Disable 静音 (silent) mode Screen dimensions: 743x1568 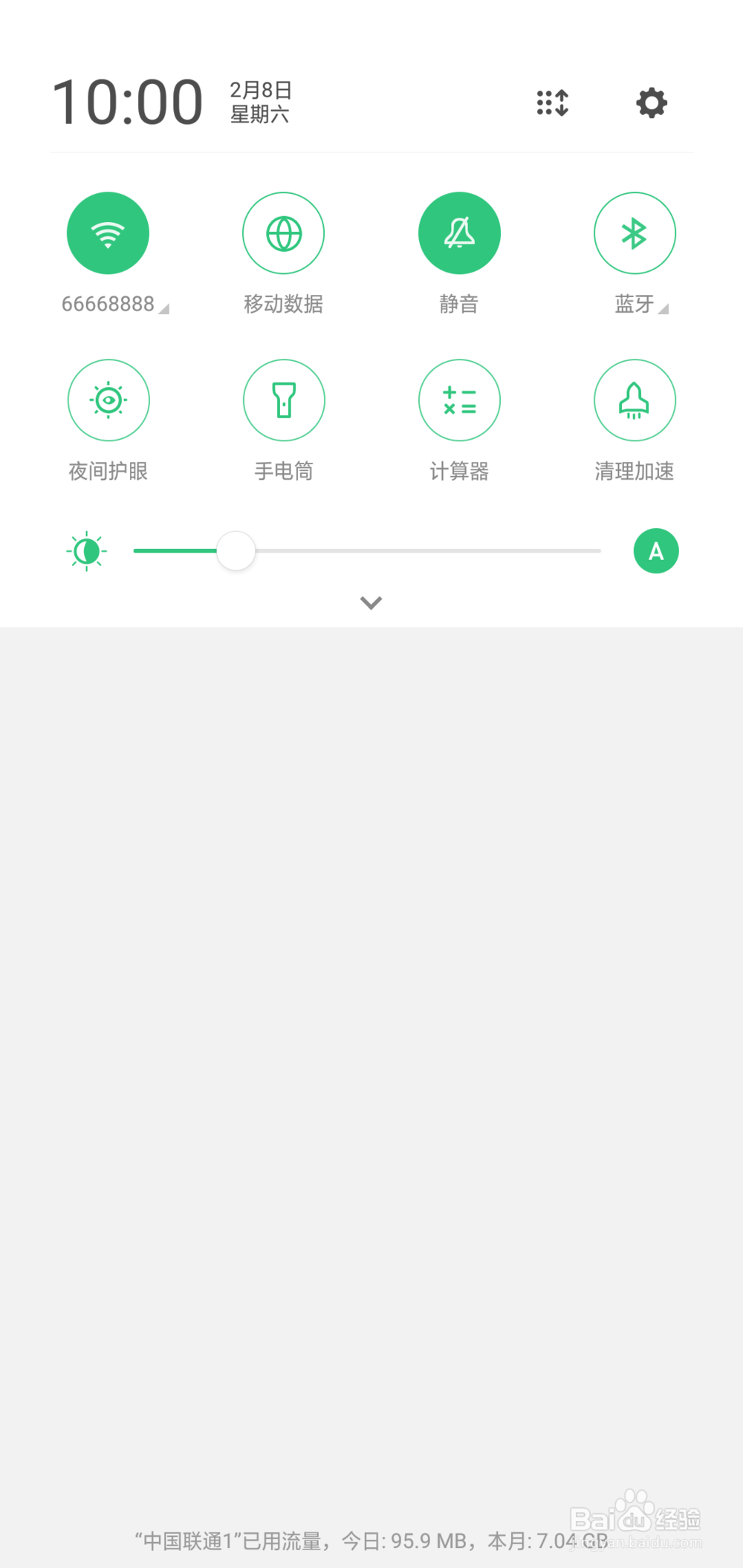point(459,233)
